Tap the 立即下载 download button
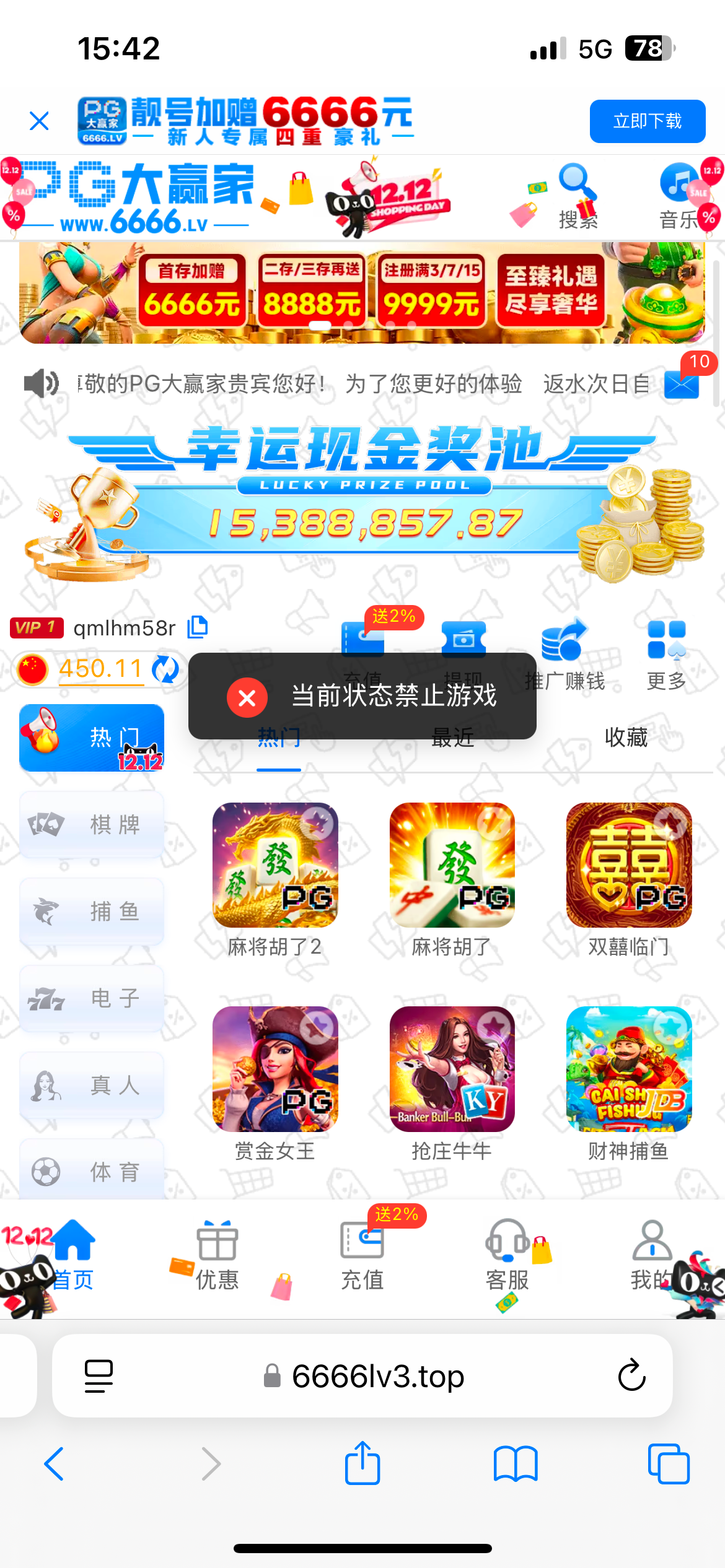This screenshot has width=725, height=1568. (x=647, y=121)
